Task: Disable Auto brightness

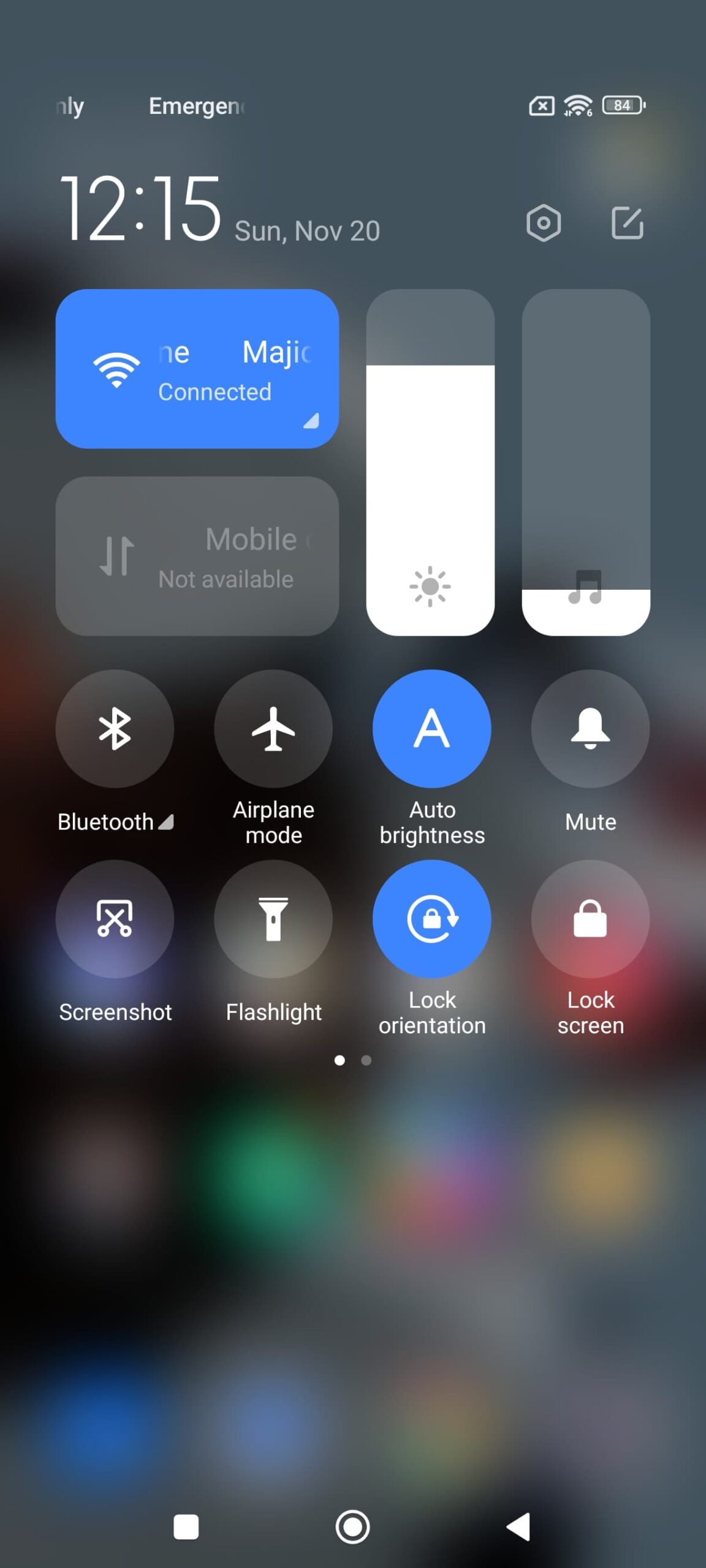Action: tap(432, 729)
